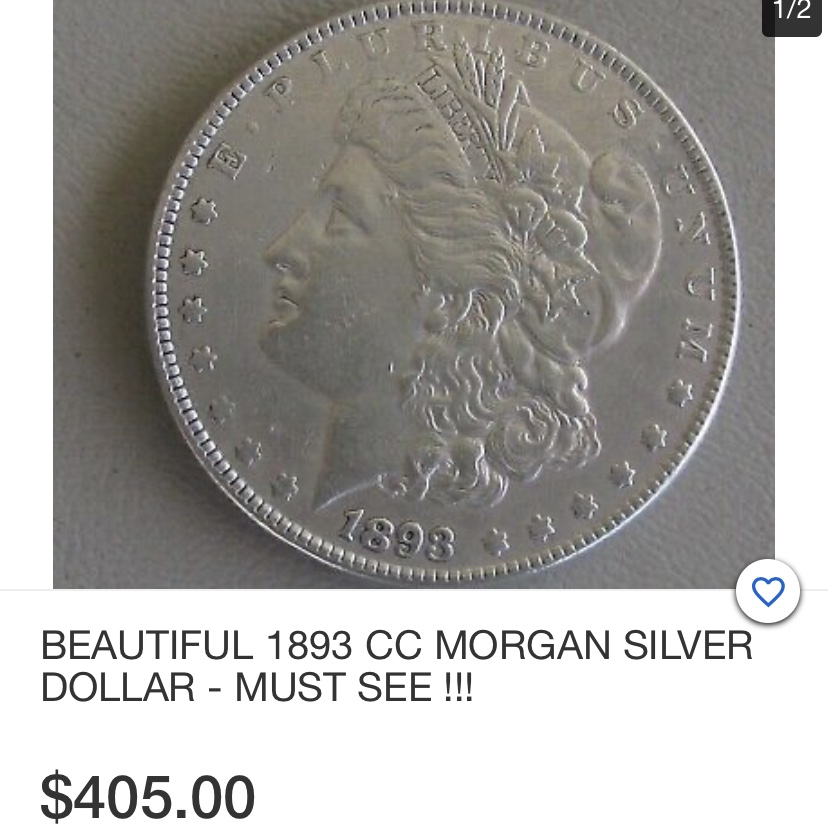Open the Morgan silver dollar photo
This screenshot has height=828, width=828.
pos(413,295)
